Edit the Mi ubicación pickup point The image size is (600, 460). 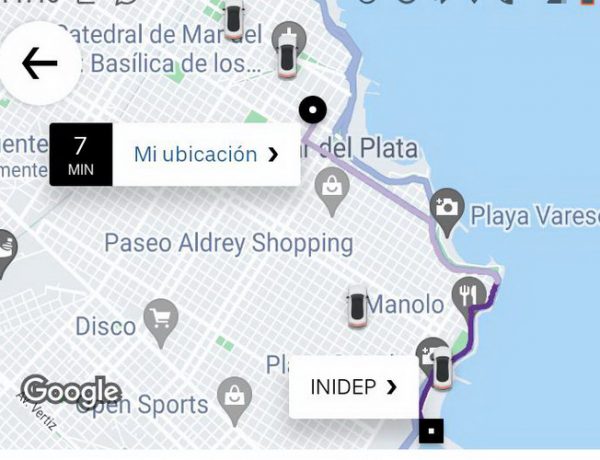[x=205, y=155]
